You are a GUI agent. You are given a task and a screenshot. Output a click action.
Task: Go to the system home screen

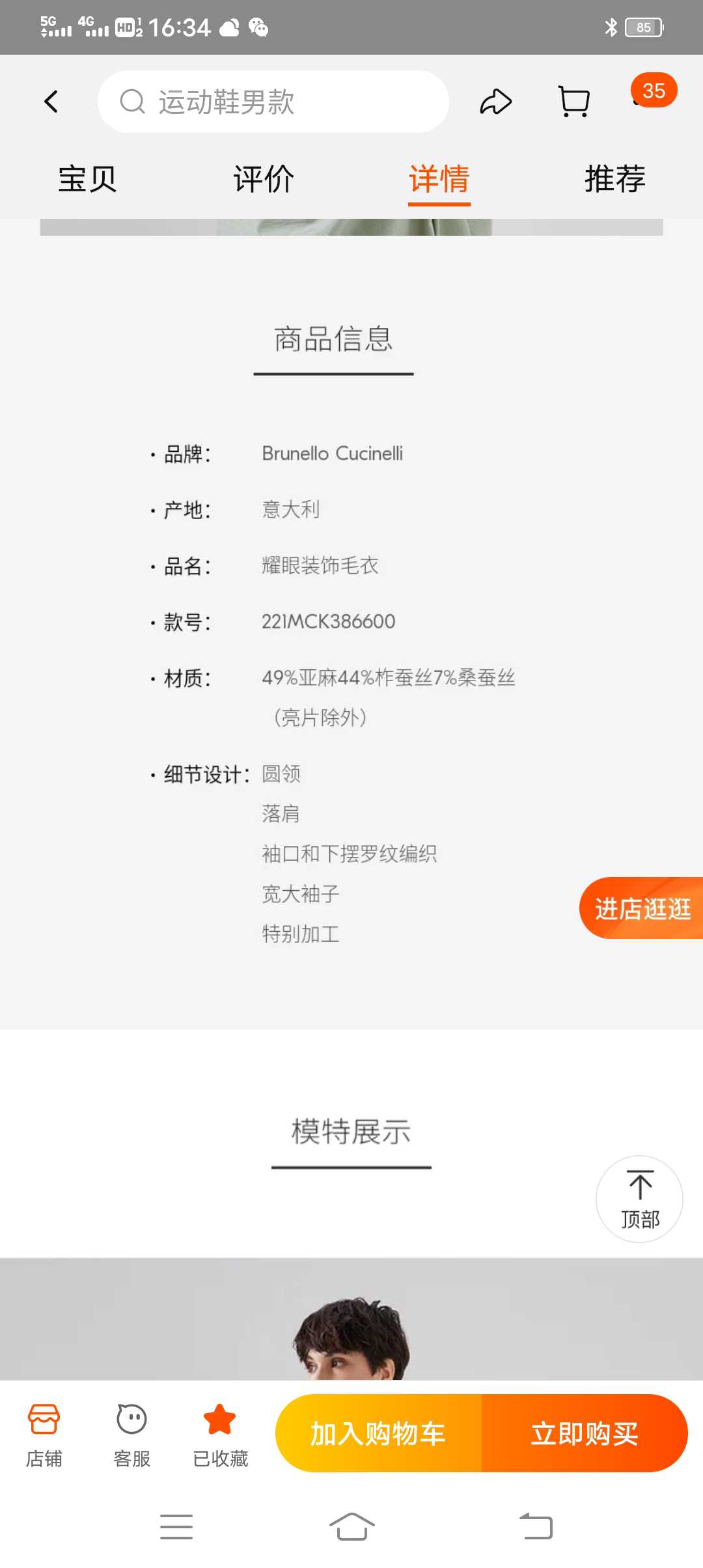pyautogui.click(x=351, y=1527)
